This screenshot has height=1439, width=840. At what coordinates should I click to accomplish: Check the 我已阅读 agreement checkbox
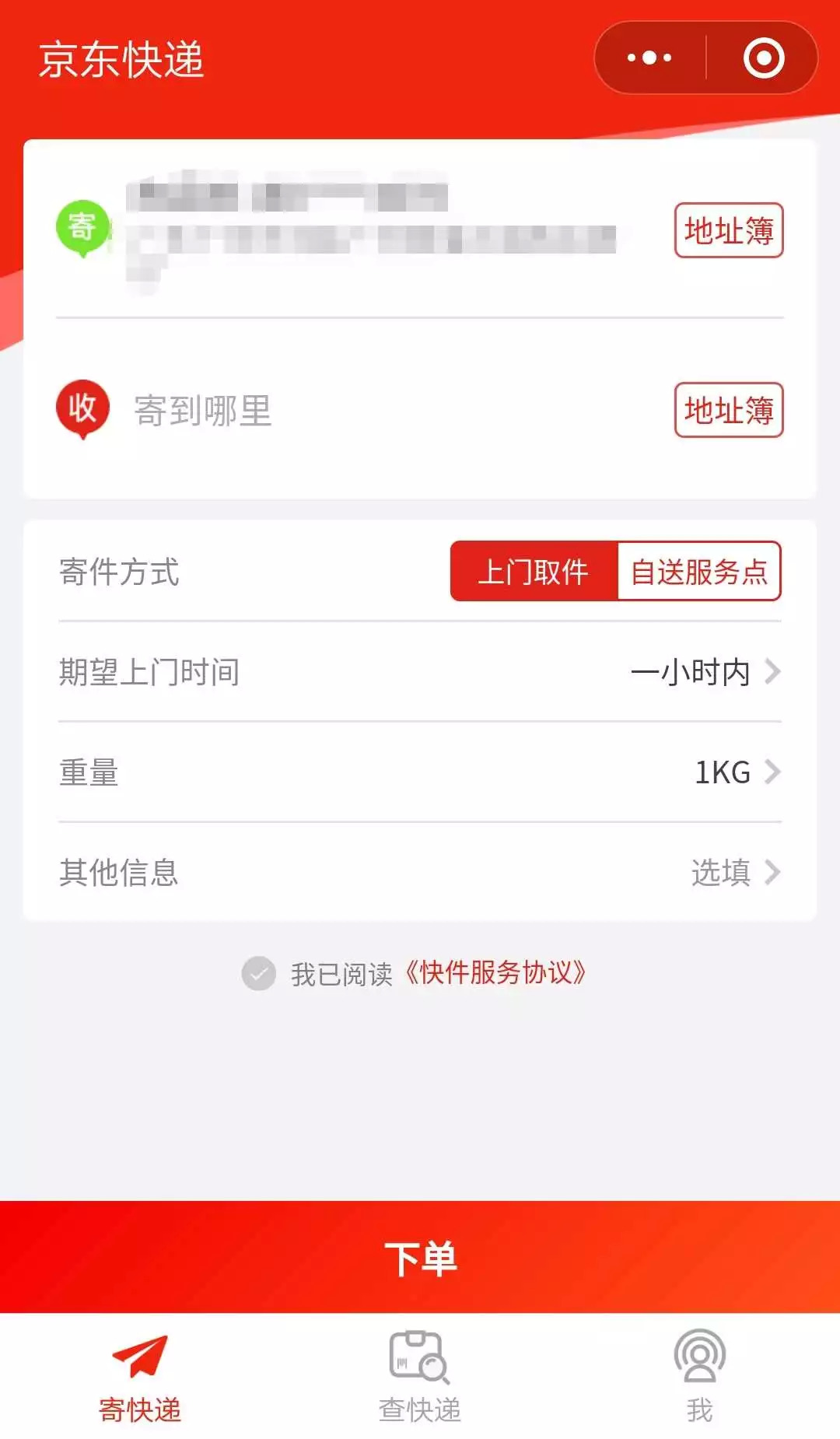click(x=259, y=973)
